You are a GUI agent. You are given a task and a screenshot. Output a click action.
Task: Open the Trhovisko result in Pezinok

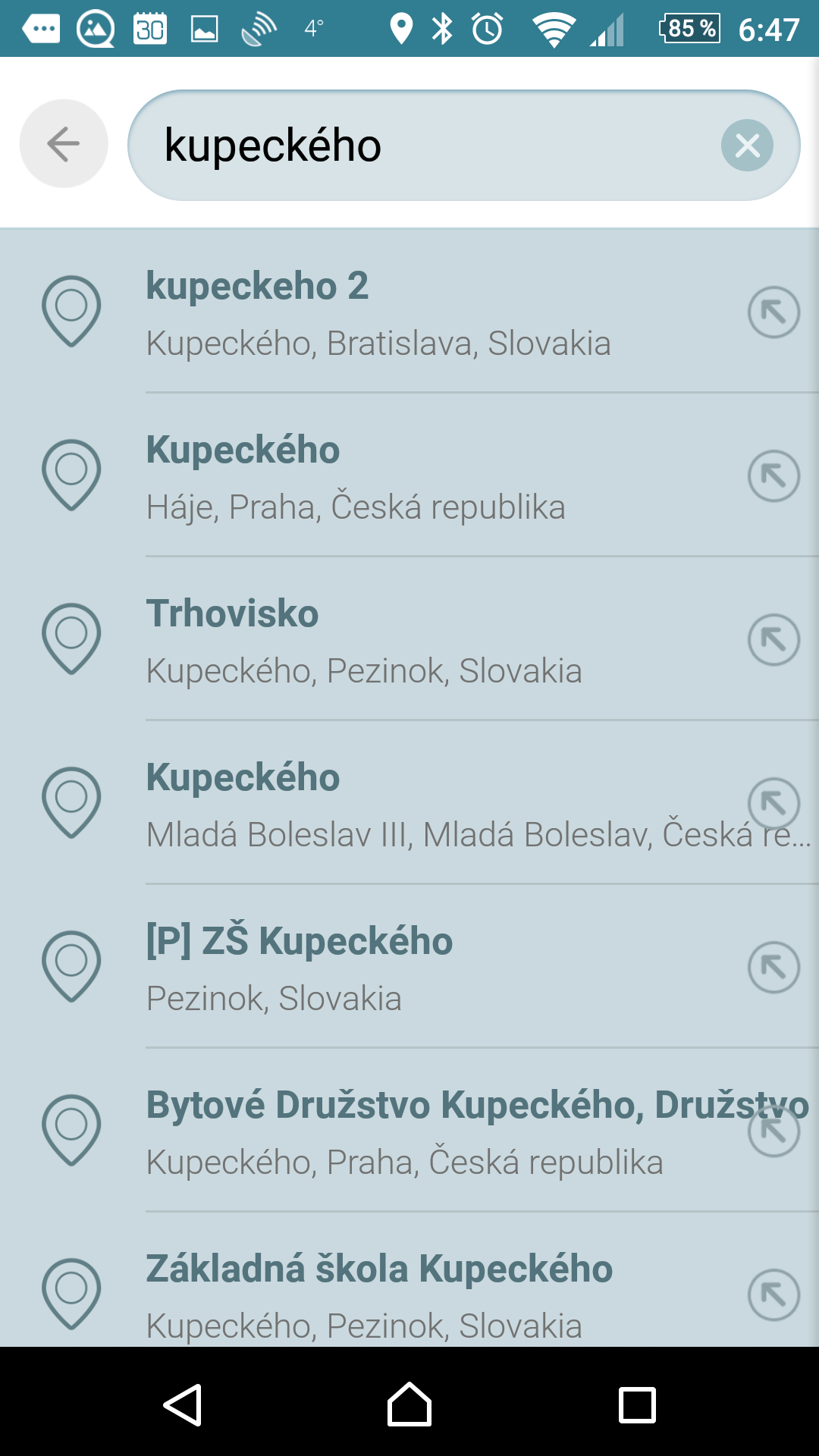click(409, 639)
